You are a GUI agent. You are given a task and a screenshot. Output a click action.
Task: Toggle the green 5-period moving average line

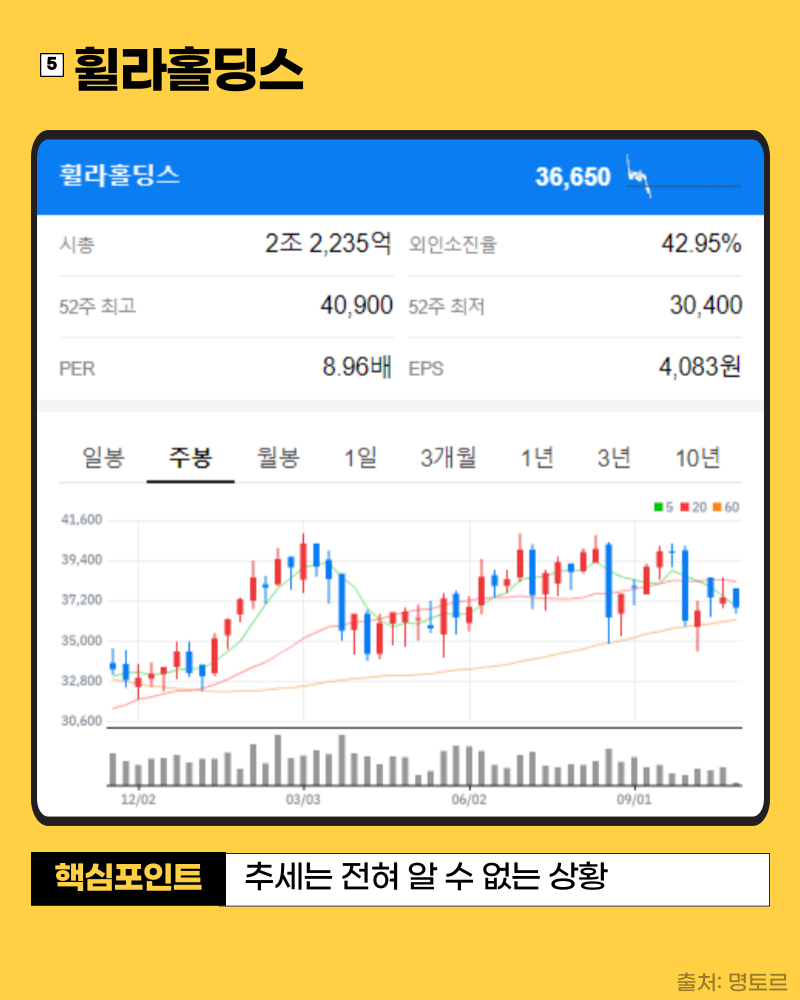coord(657,507)
